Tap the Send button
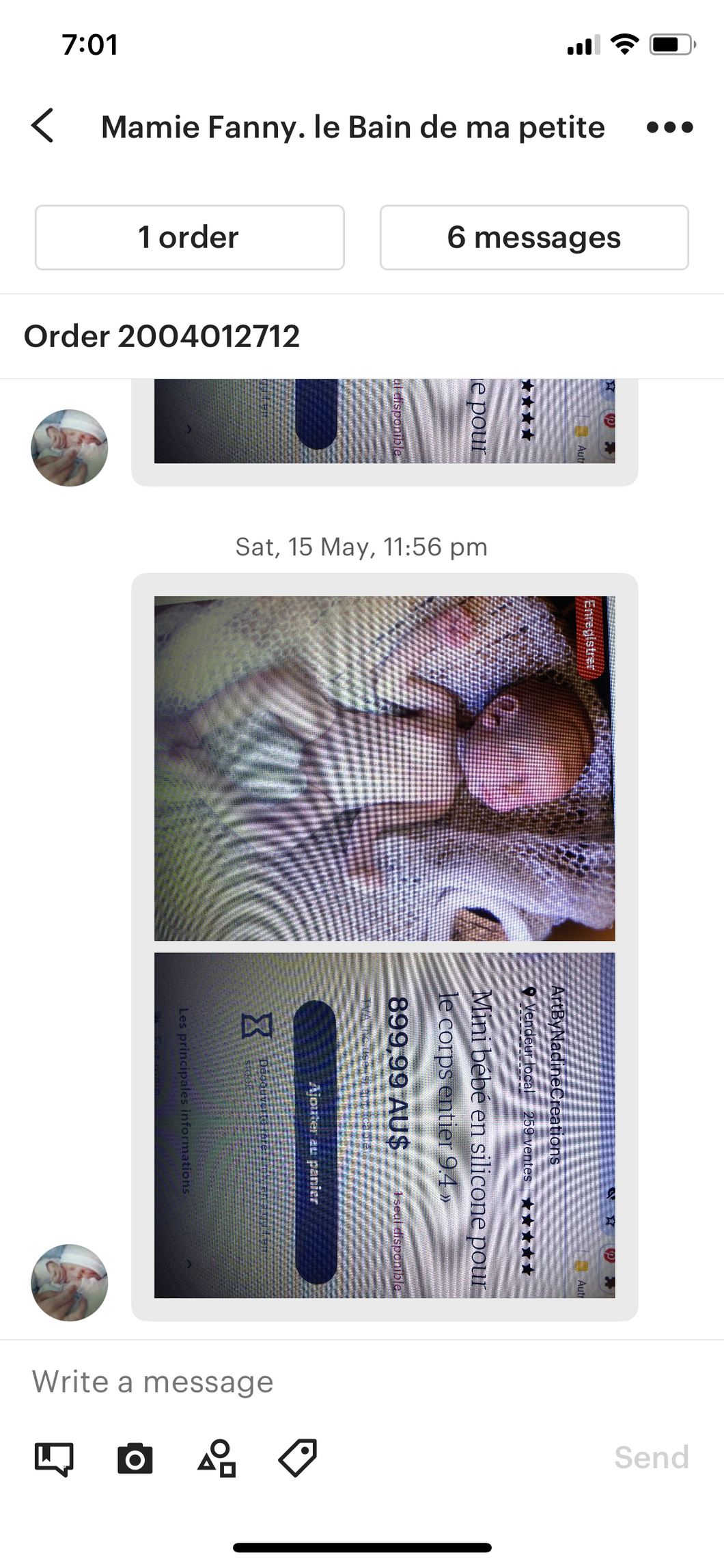Image resolution: width=724 pixels, height=1568 pixels. click(x=651, y=1457)
